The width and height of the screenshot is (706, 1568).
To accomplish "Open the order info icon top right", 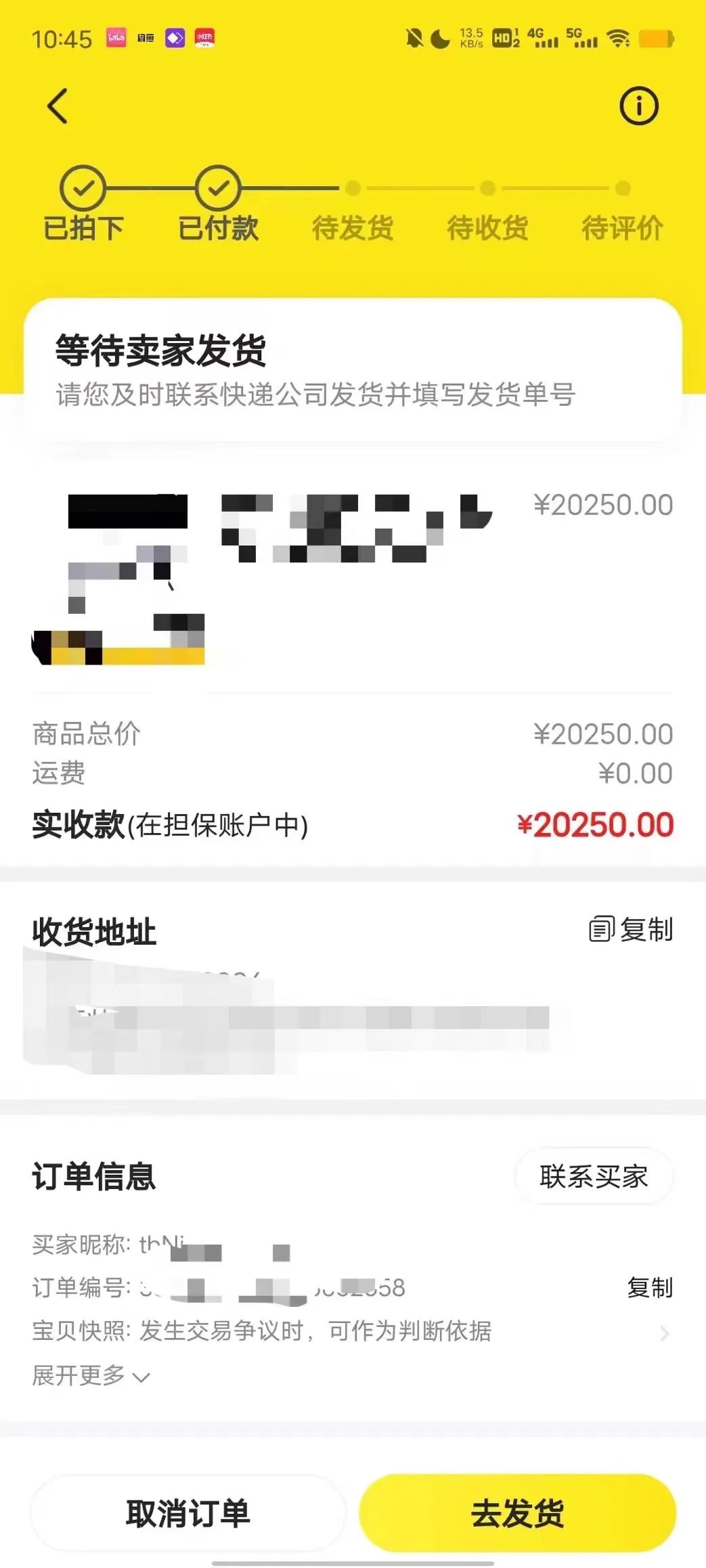I will click(x=639, y=106).
